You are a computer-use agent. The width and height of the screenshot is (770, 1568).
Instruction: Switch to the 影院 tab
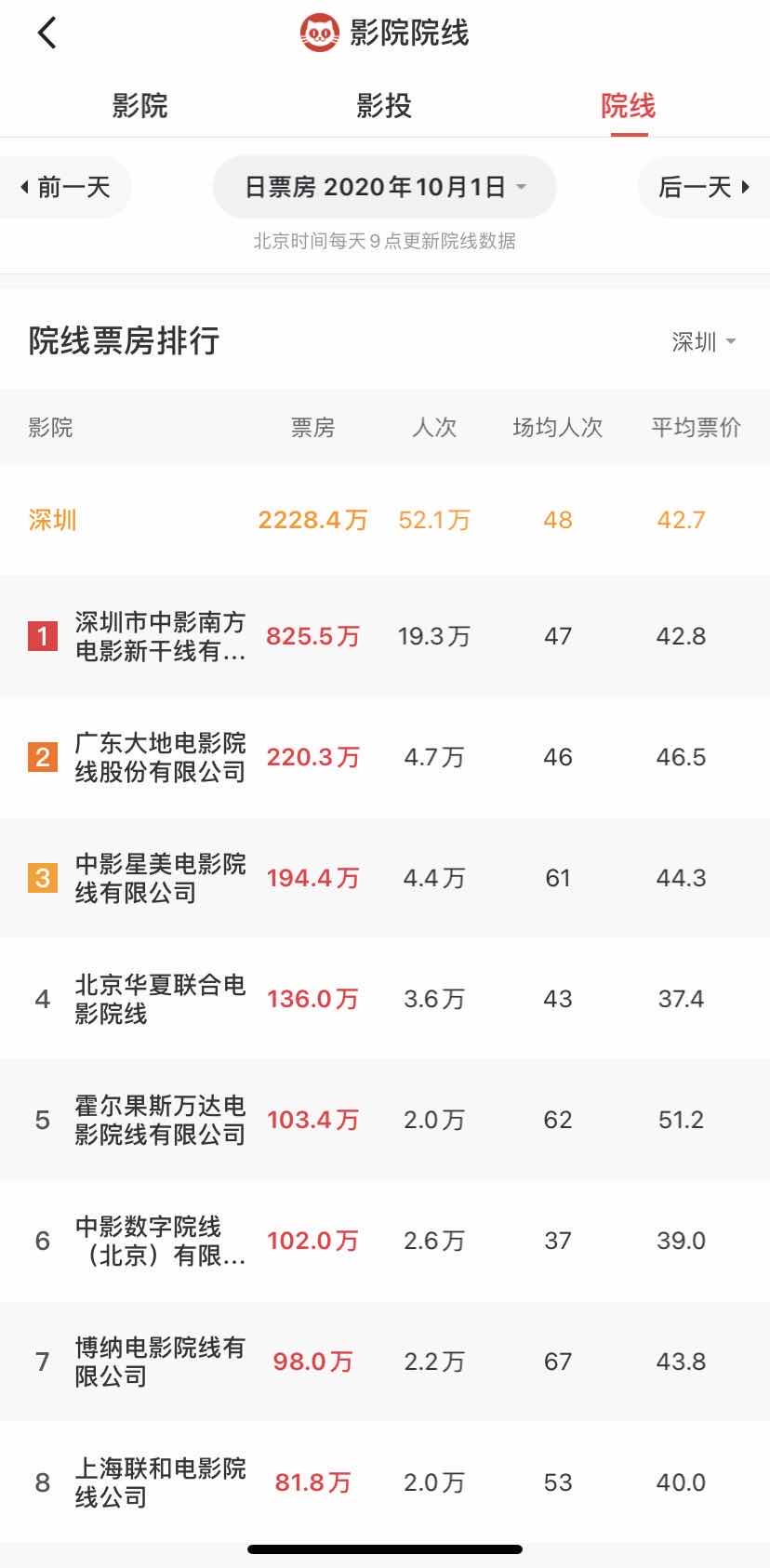point(139,106)
